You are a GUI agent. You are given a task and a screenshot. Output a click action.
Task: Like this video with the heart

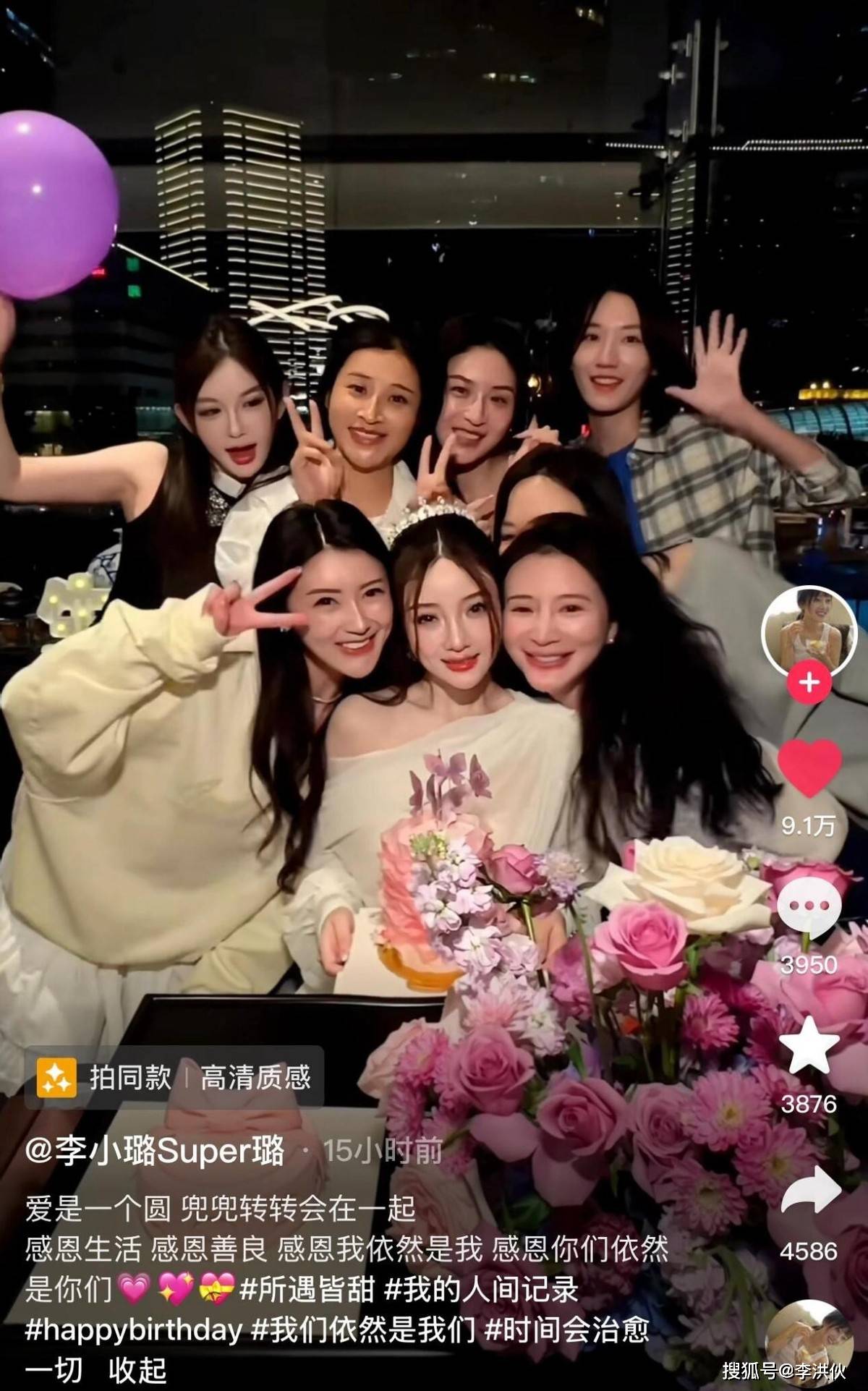coord(809,769)
